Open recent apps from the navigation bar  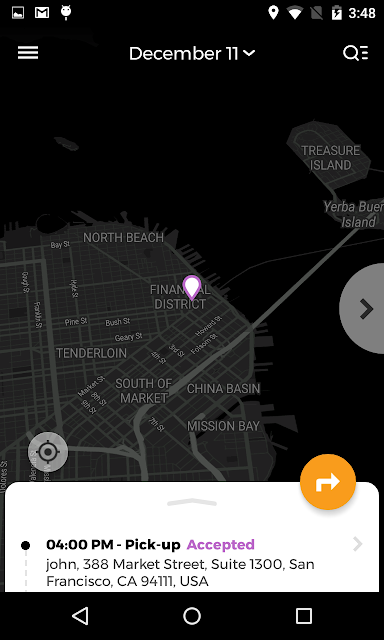[304, 616]
